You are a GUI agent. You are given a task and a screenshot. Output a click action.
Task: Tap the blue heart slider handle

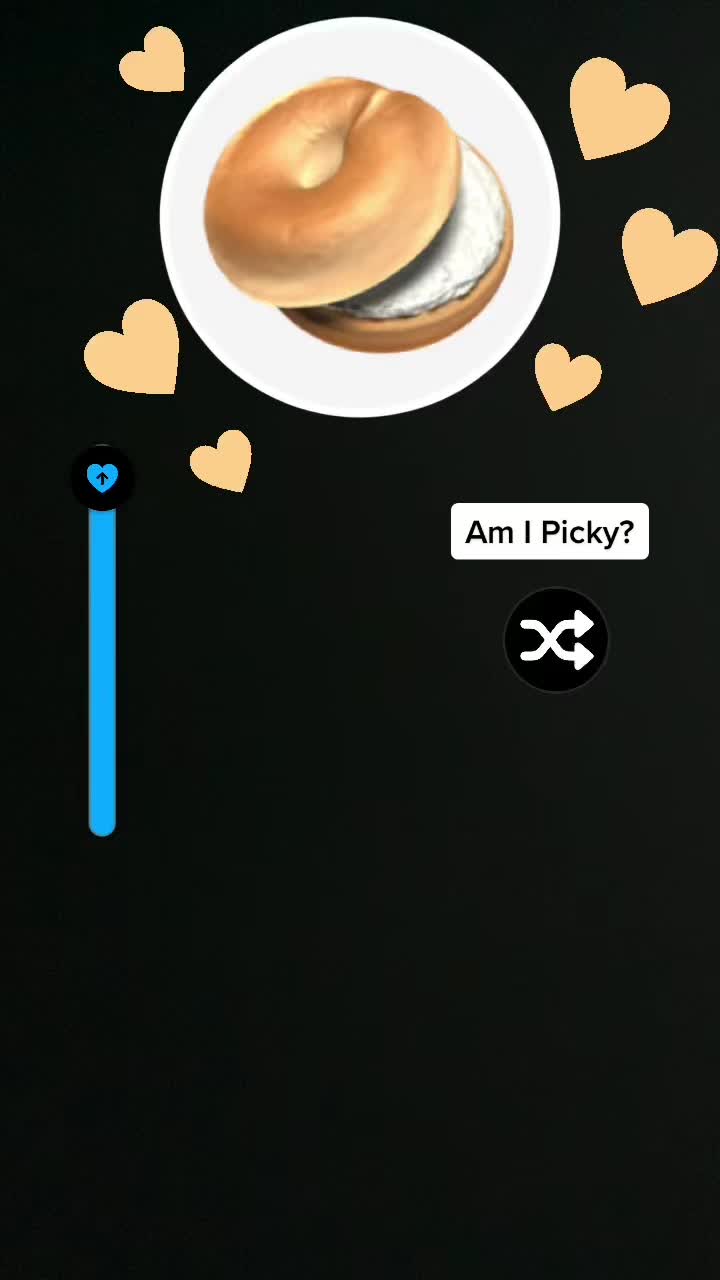(102, 478)
